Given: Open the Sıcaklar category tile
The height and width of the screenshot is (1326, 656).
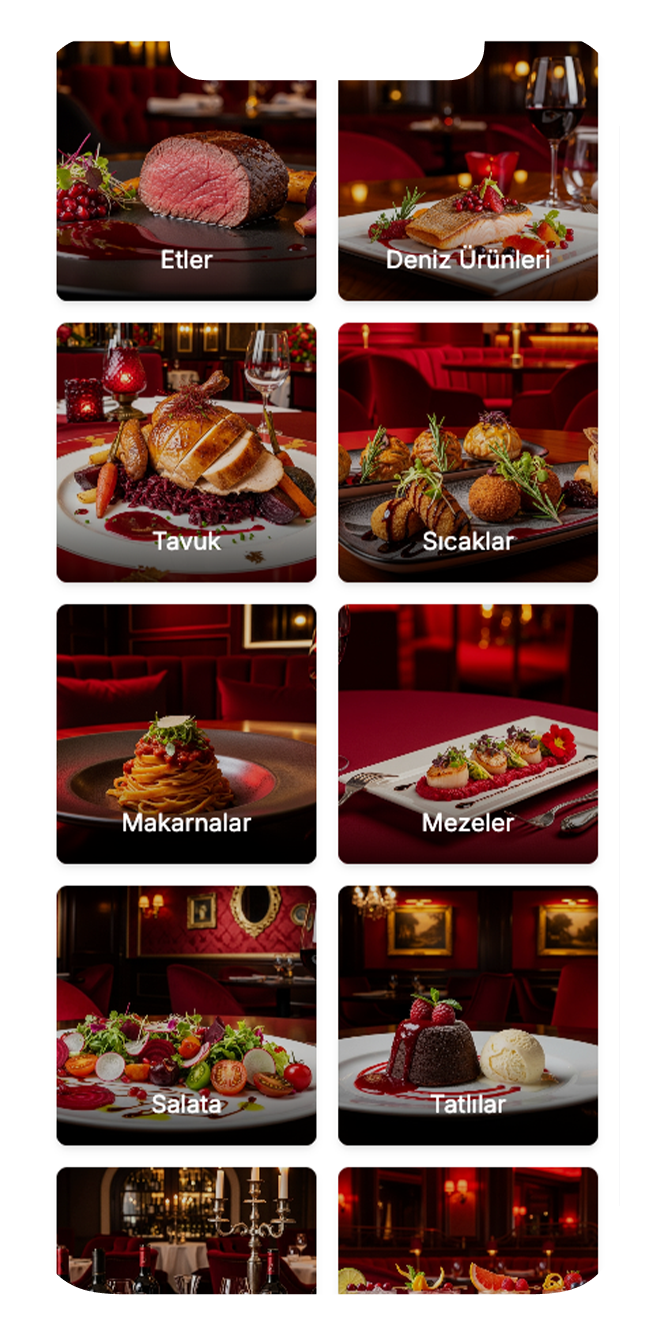Looking at the screenshot, I should [468, 452].
